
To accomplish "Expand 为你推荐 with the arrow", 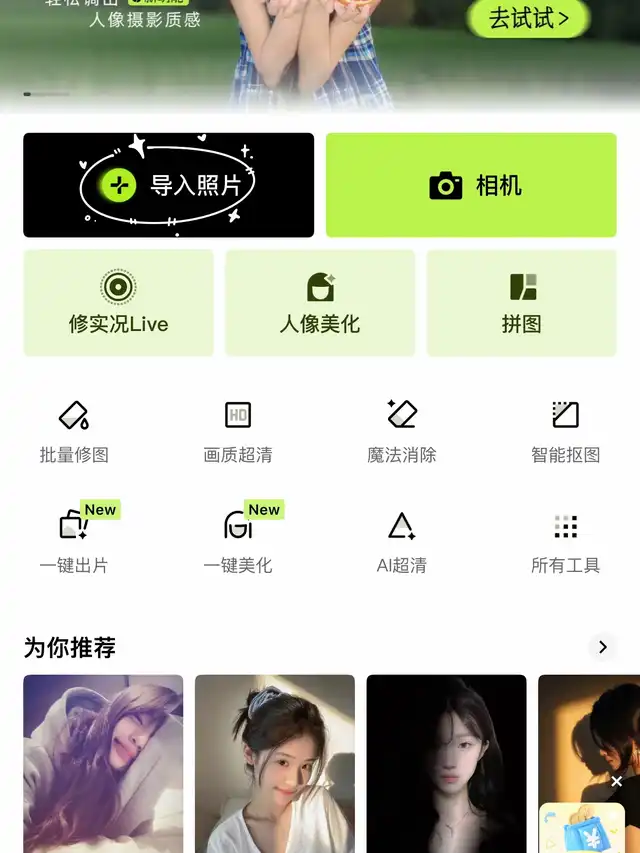I will [602, 647].
